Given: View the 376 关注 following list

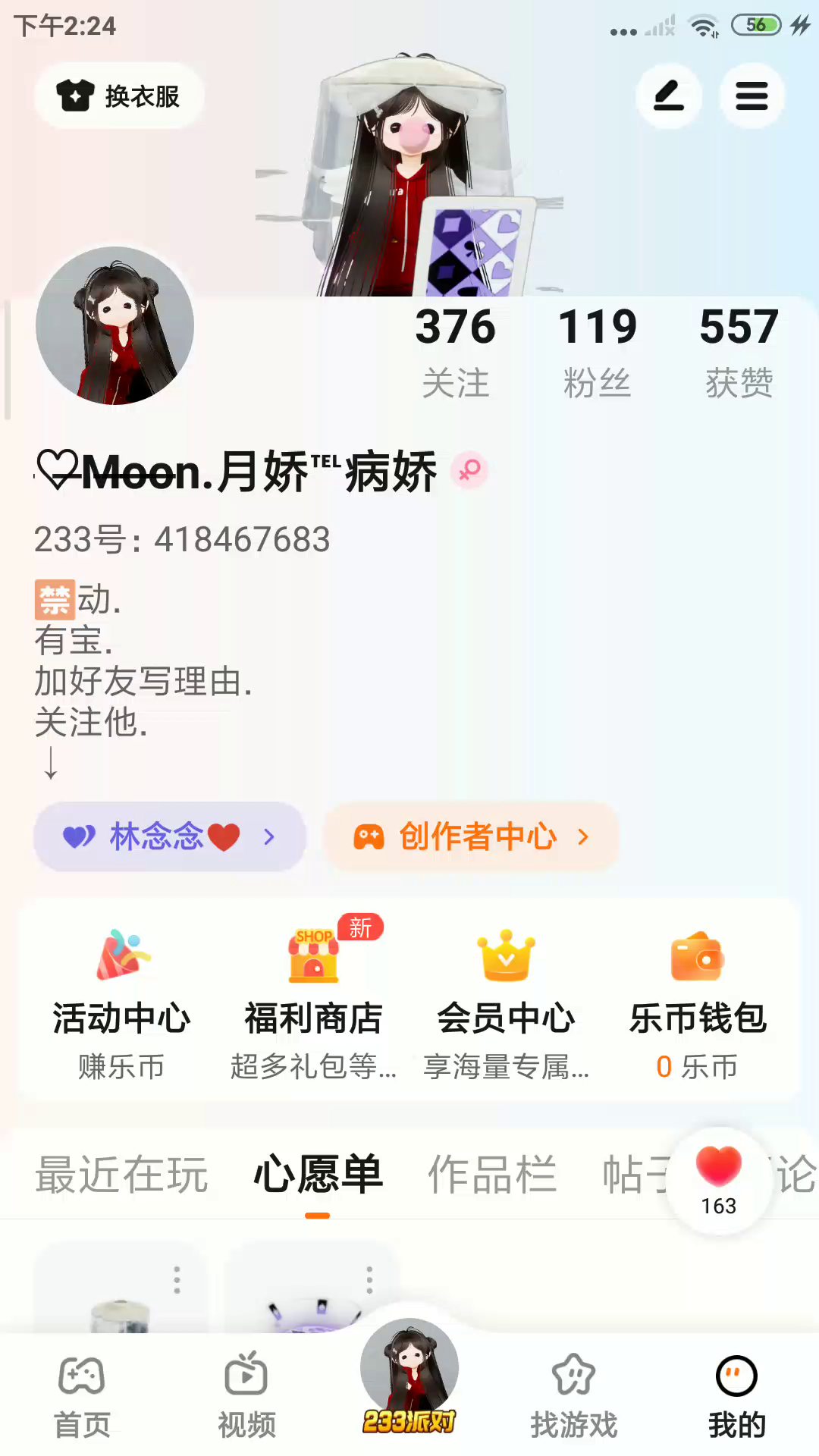Looking at the screenshot, I should tap(455, 351).
